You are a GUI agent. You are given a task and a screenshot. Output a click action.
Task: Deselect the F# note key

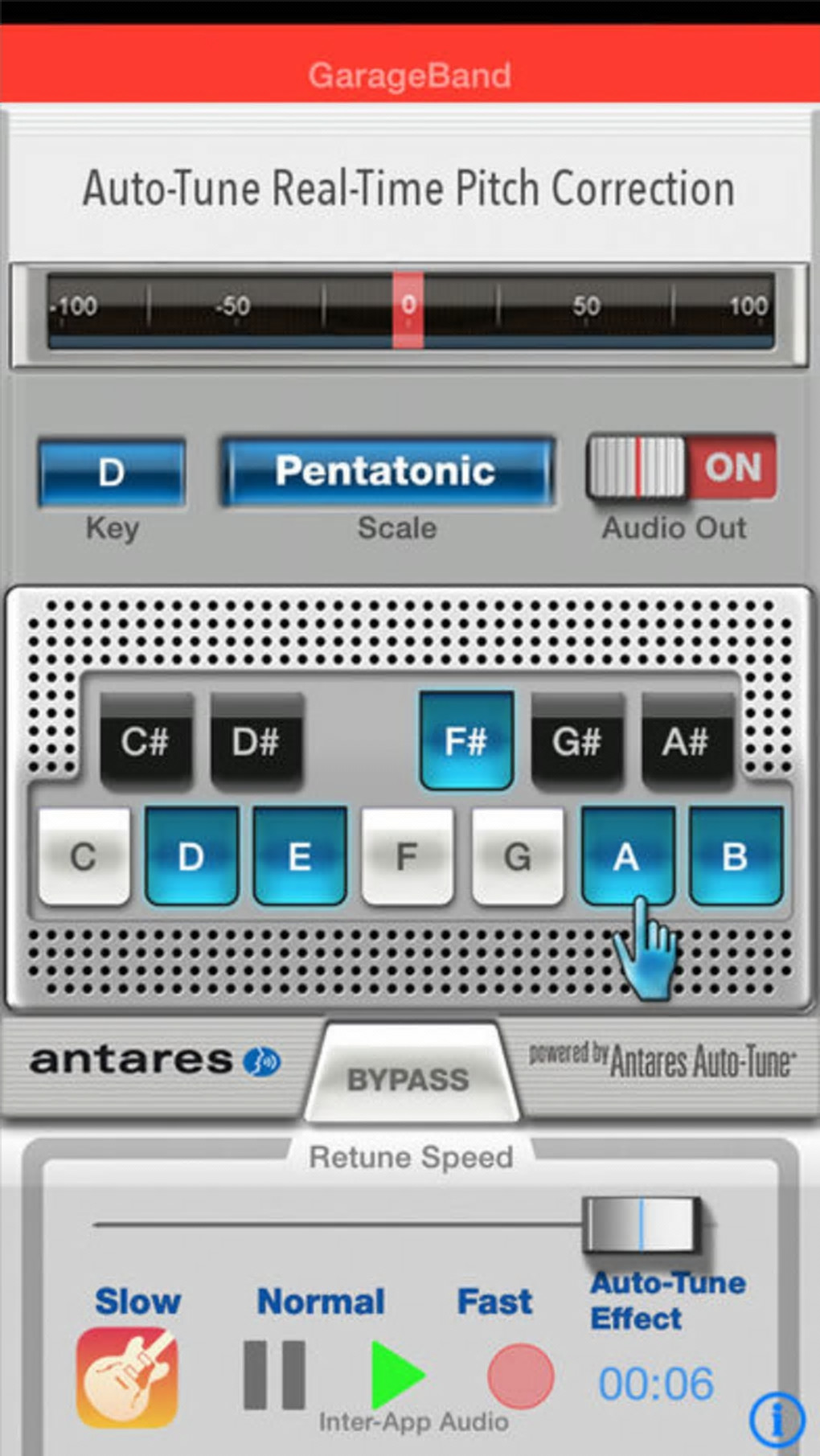point(466,740)
